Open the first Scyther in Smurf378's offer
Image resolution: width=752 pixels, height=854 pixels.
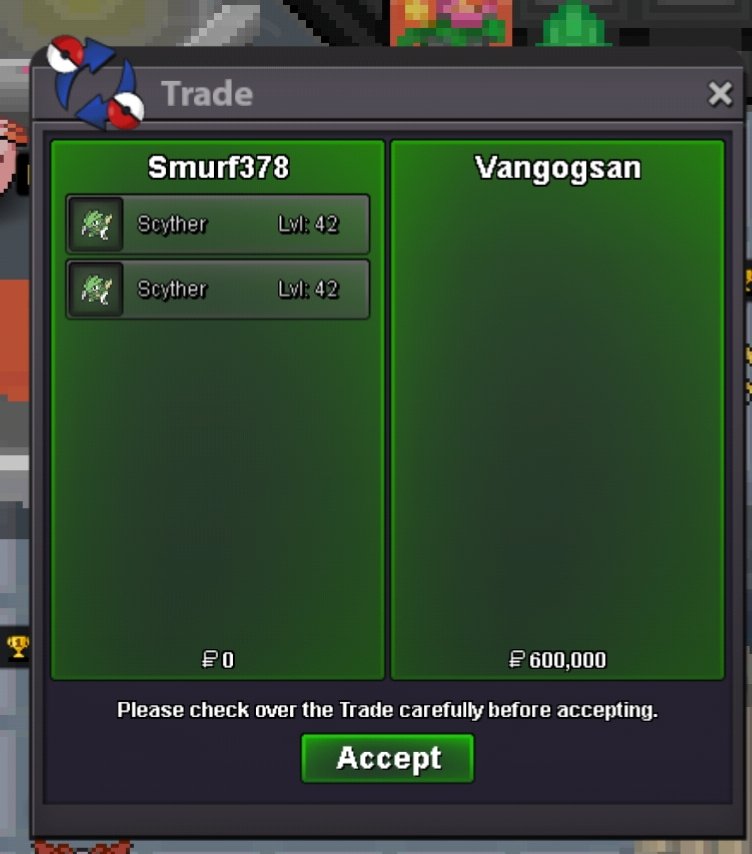point(218,224)
